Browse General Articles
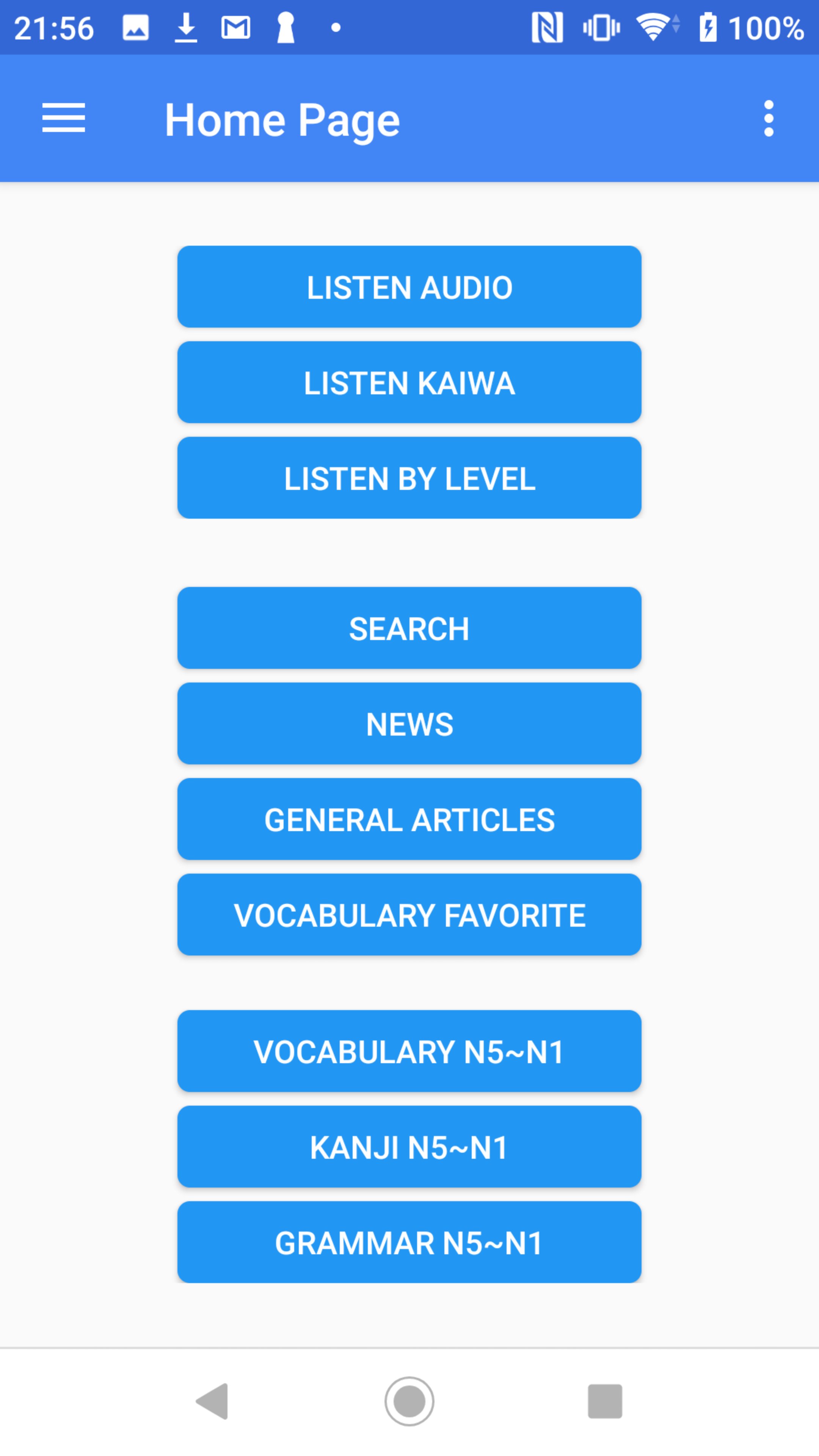 [x=409, y=819]
